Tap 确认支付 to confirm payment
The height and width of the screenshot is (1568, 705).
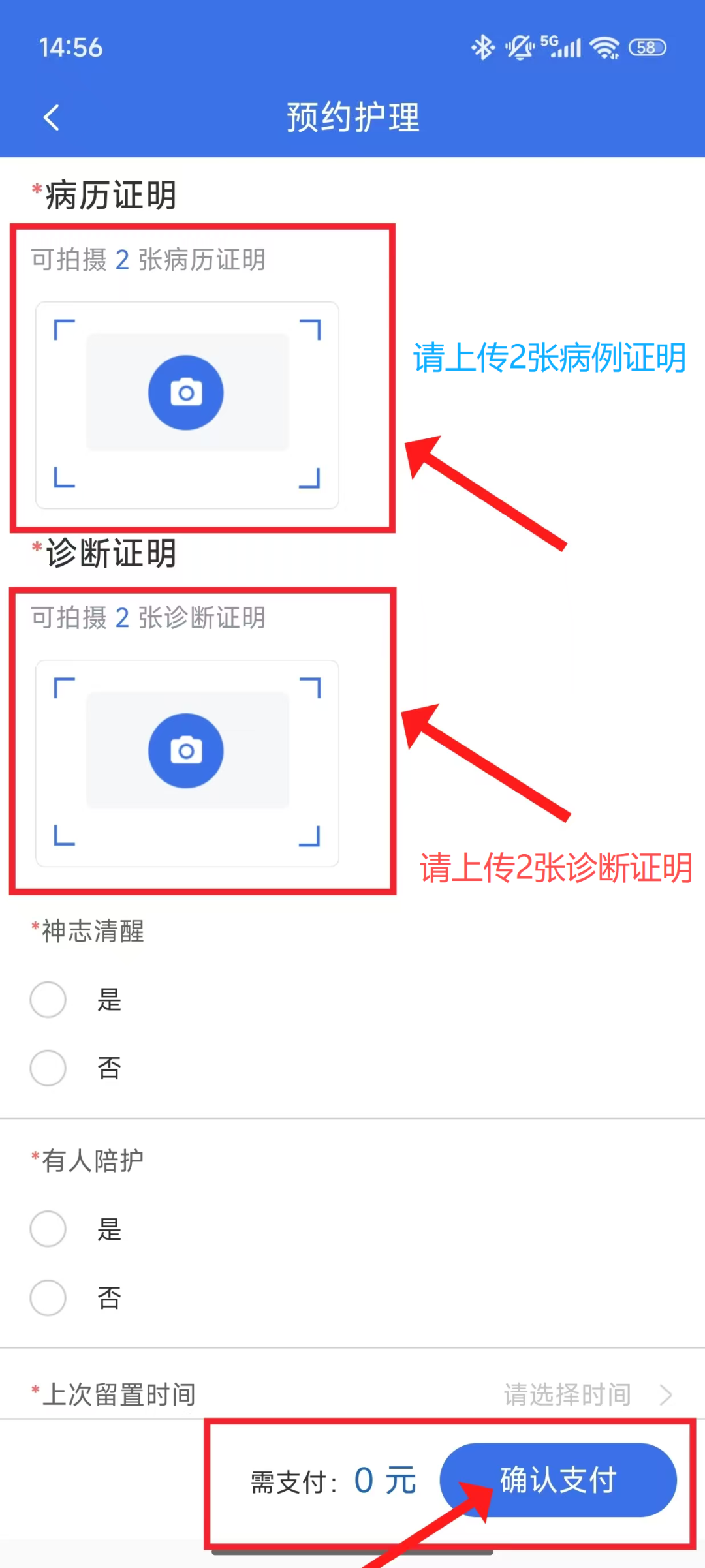(558, 1479)
